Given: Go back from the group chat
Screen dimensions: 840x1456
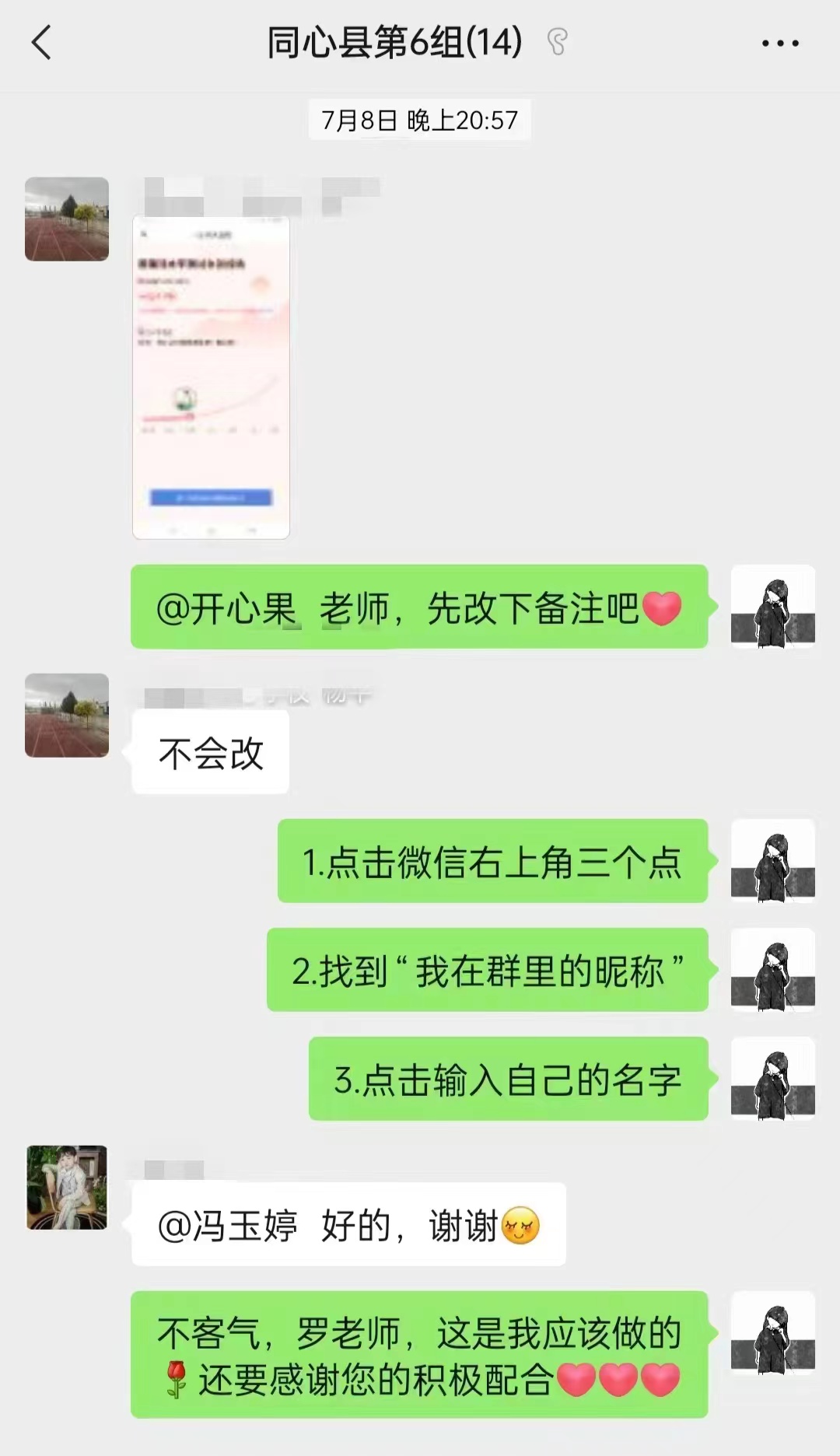Looking at the screenshot, I should (x=42, y=43).
